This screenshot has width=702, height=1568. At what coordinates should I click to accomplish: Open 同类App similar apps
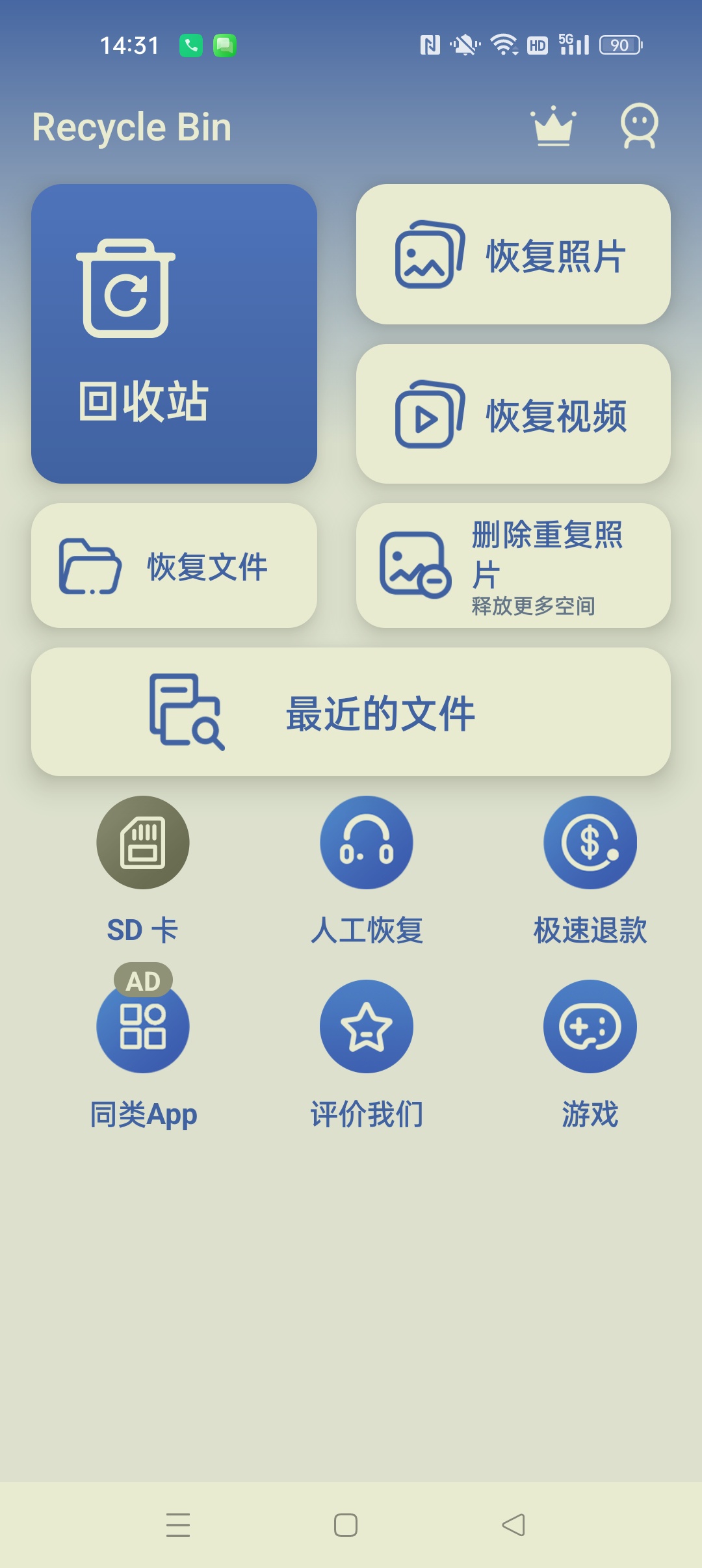143,1048
